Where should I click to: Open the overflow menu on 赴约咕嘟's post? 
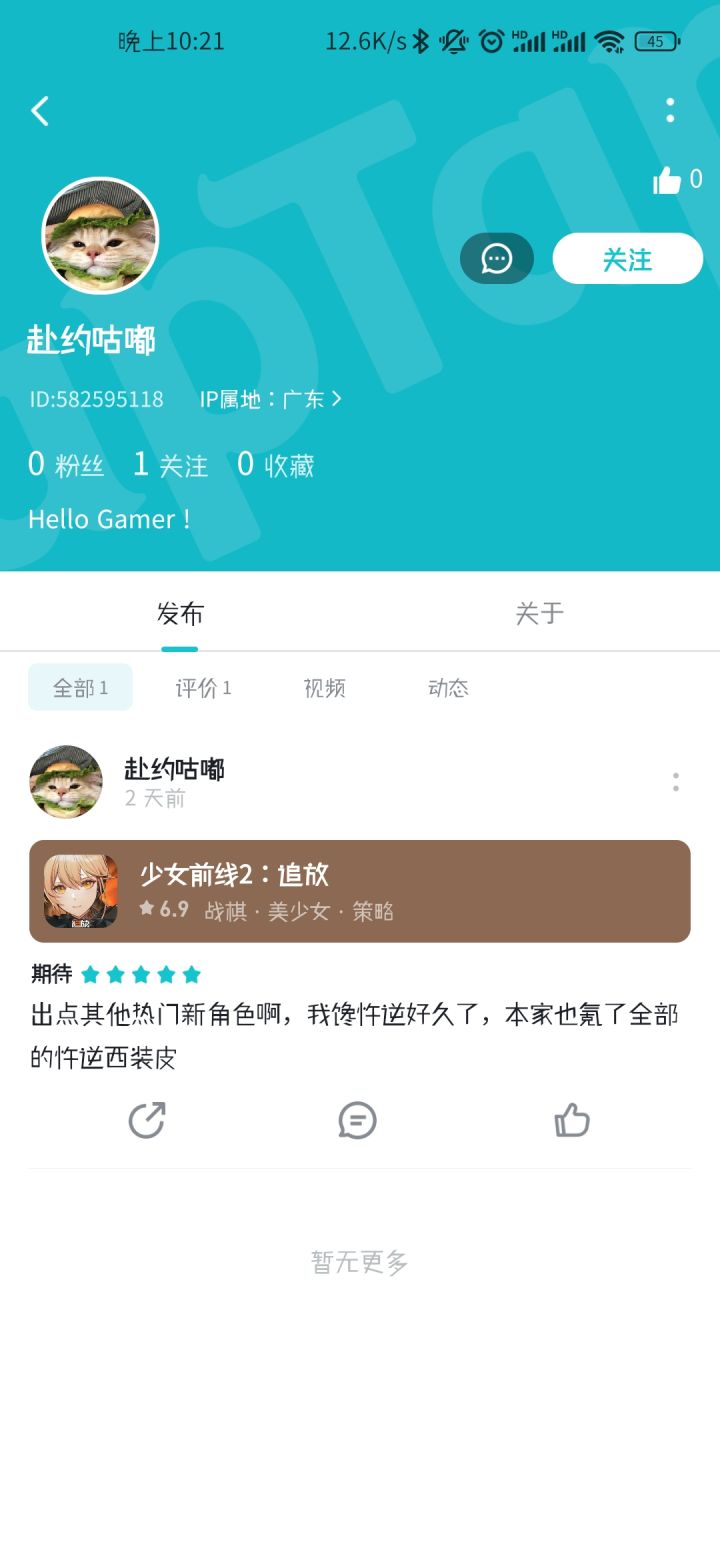[x=675, y=782]
